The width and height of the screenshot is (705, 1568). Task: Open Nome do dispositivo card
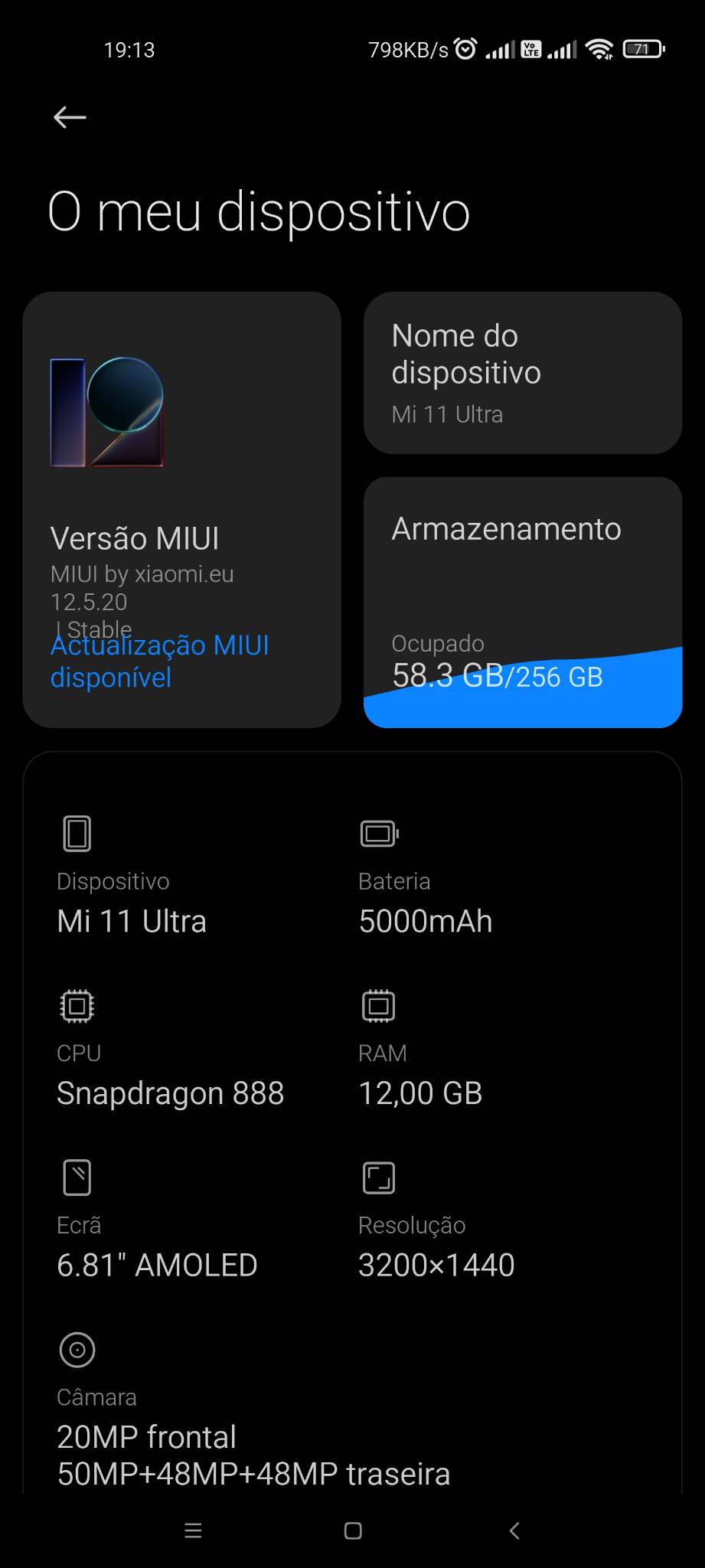point(523,373)
